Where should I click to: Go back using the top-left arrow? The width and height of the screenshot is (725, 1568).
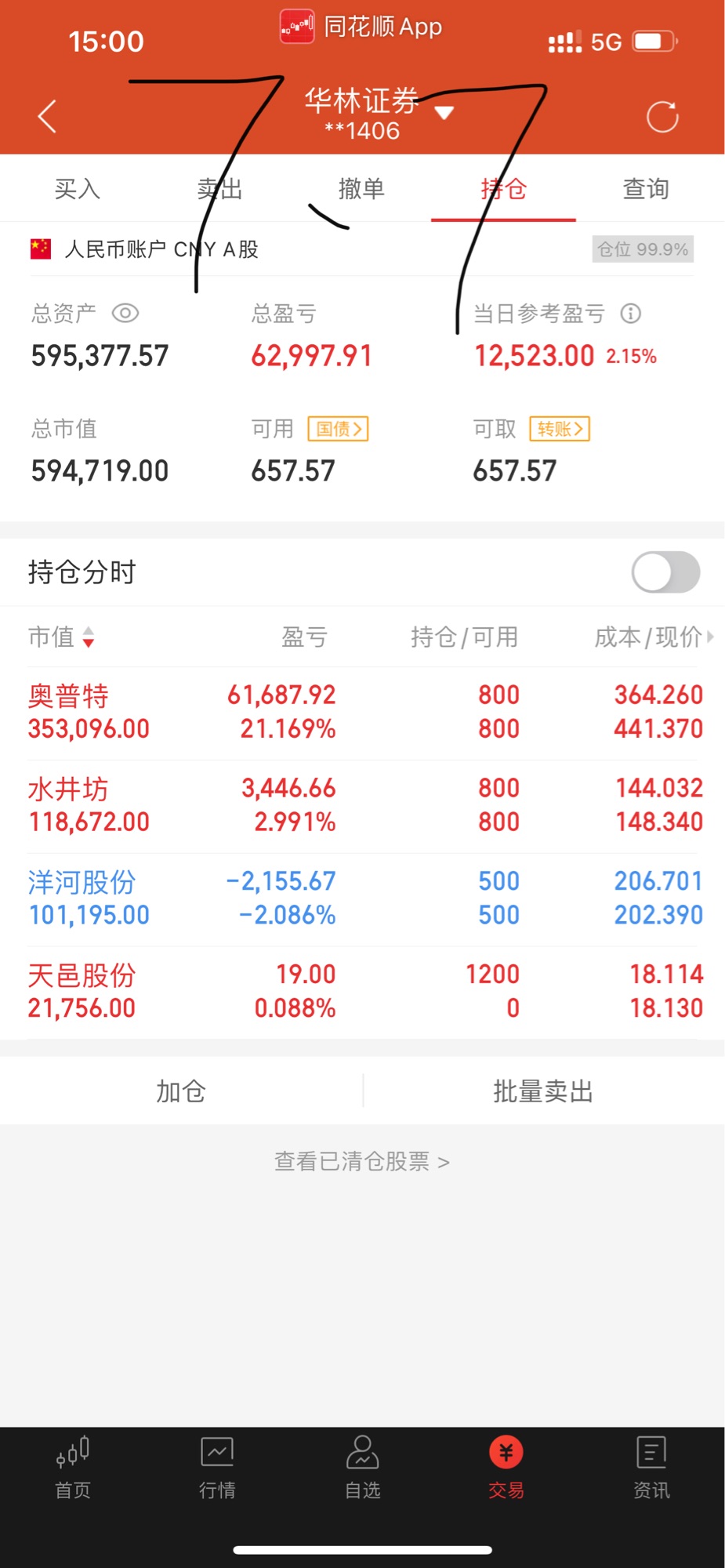pos(47,117)
